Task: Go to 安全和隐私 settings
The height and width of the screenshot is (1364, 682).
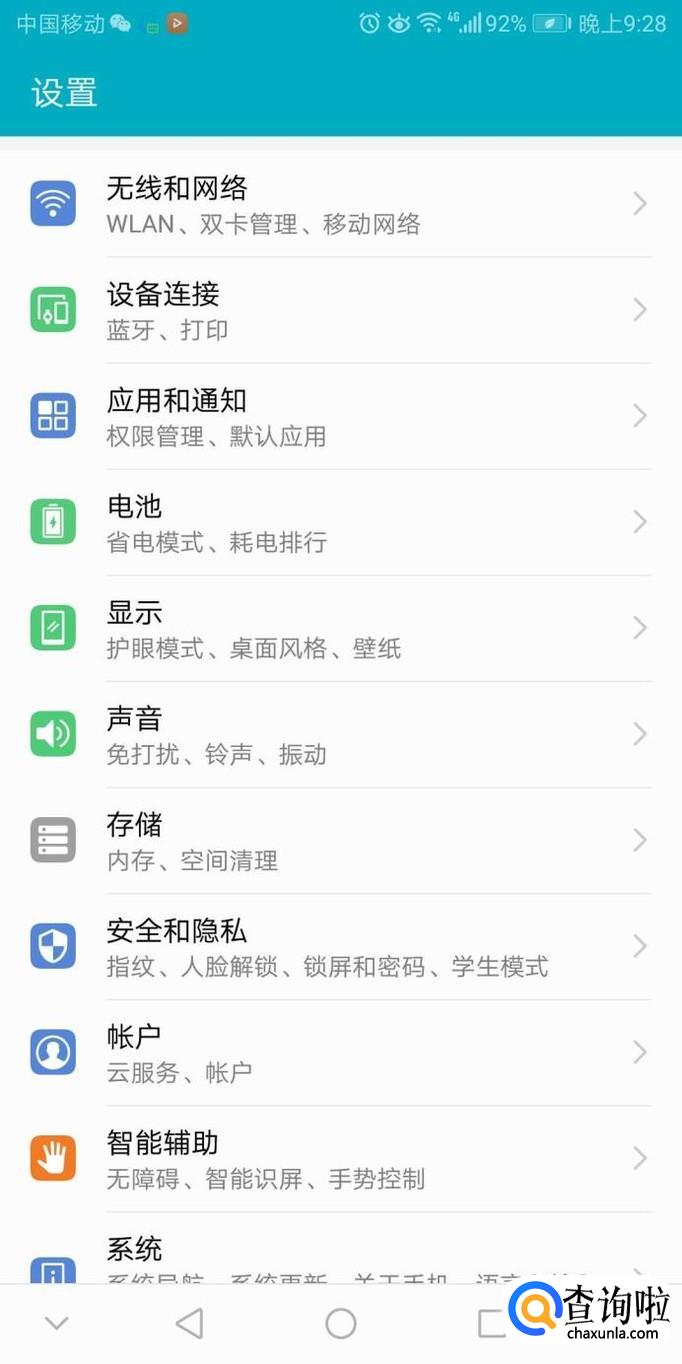Action: pyautogui.click(x=340, y=946)
